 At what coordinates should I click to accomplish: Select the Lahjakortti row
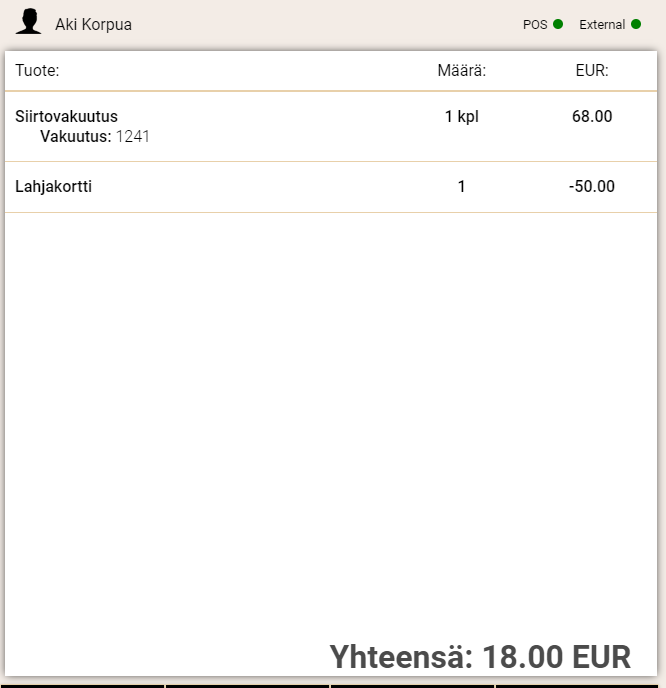[54, 186]
